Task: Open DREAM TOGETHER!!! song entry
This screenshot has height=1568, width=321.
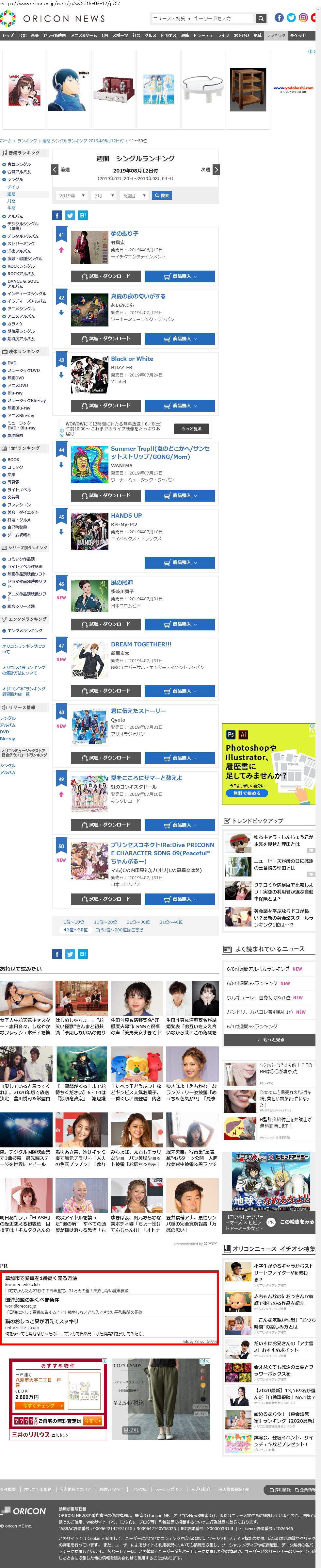Action: pos(141,644)
